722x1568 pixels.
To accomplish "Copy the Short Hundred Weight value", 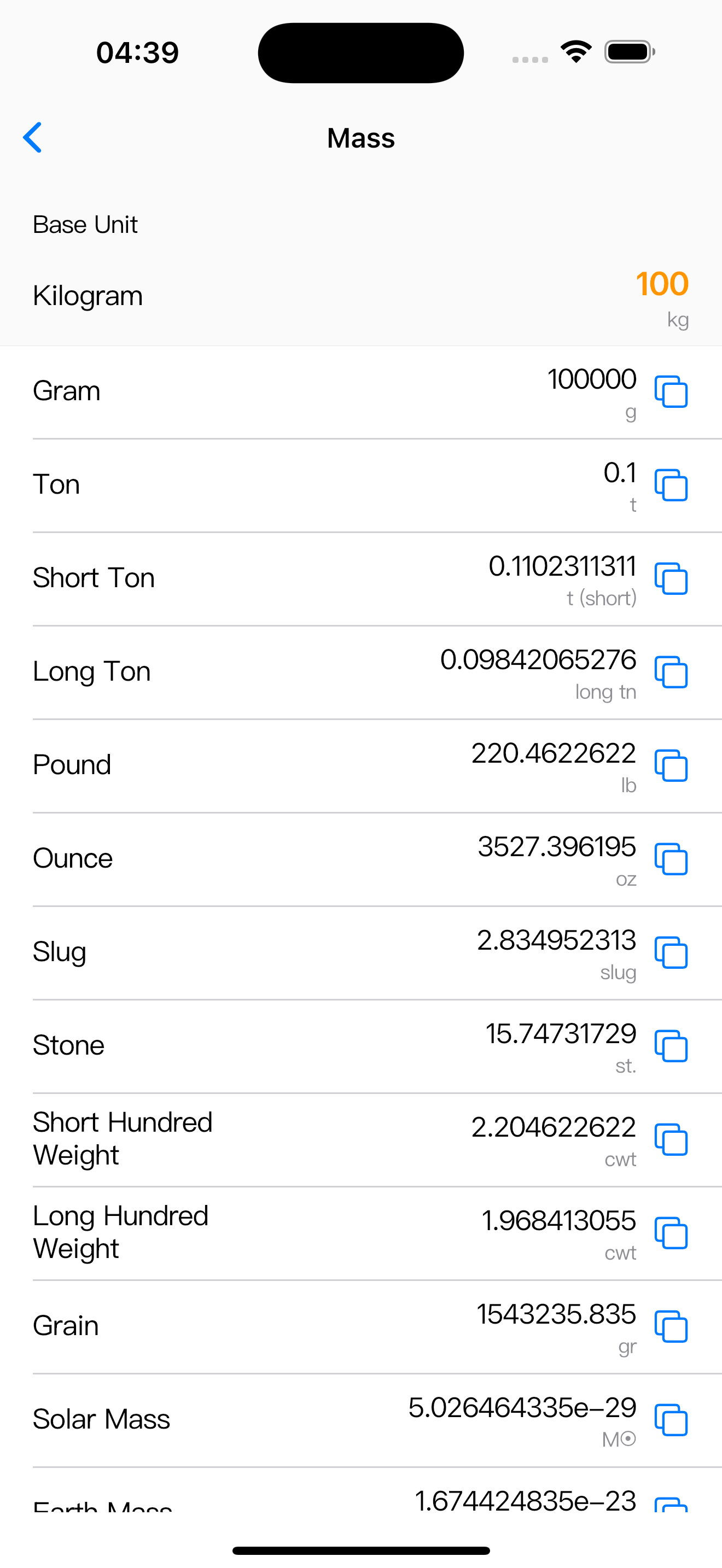I will point(671,1139).
